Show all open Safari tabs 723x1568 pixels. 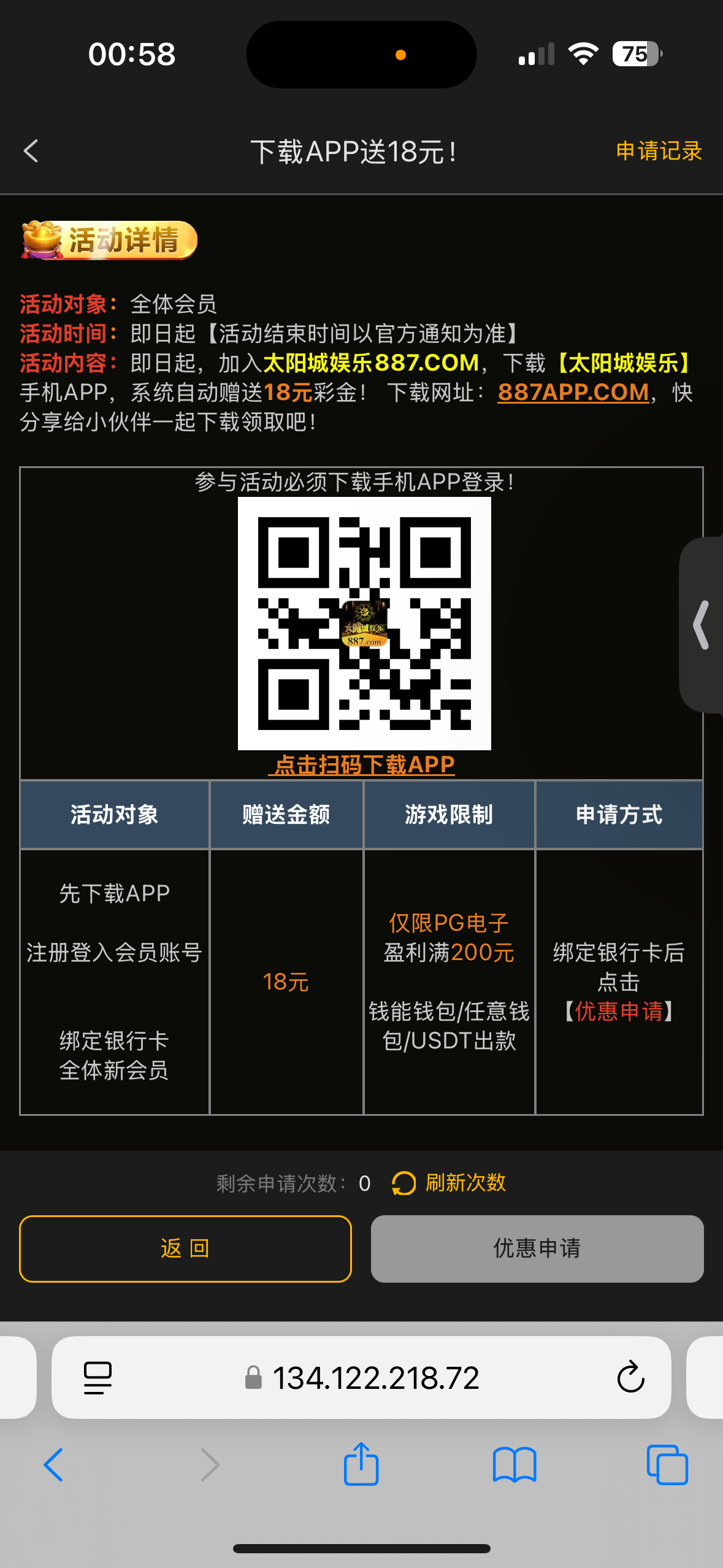(x=667, y=1464)
